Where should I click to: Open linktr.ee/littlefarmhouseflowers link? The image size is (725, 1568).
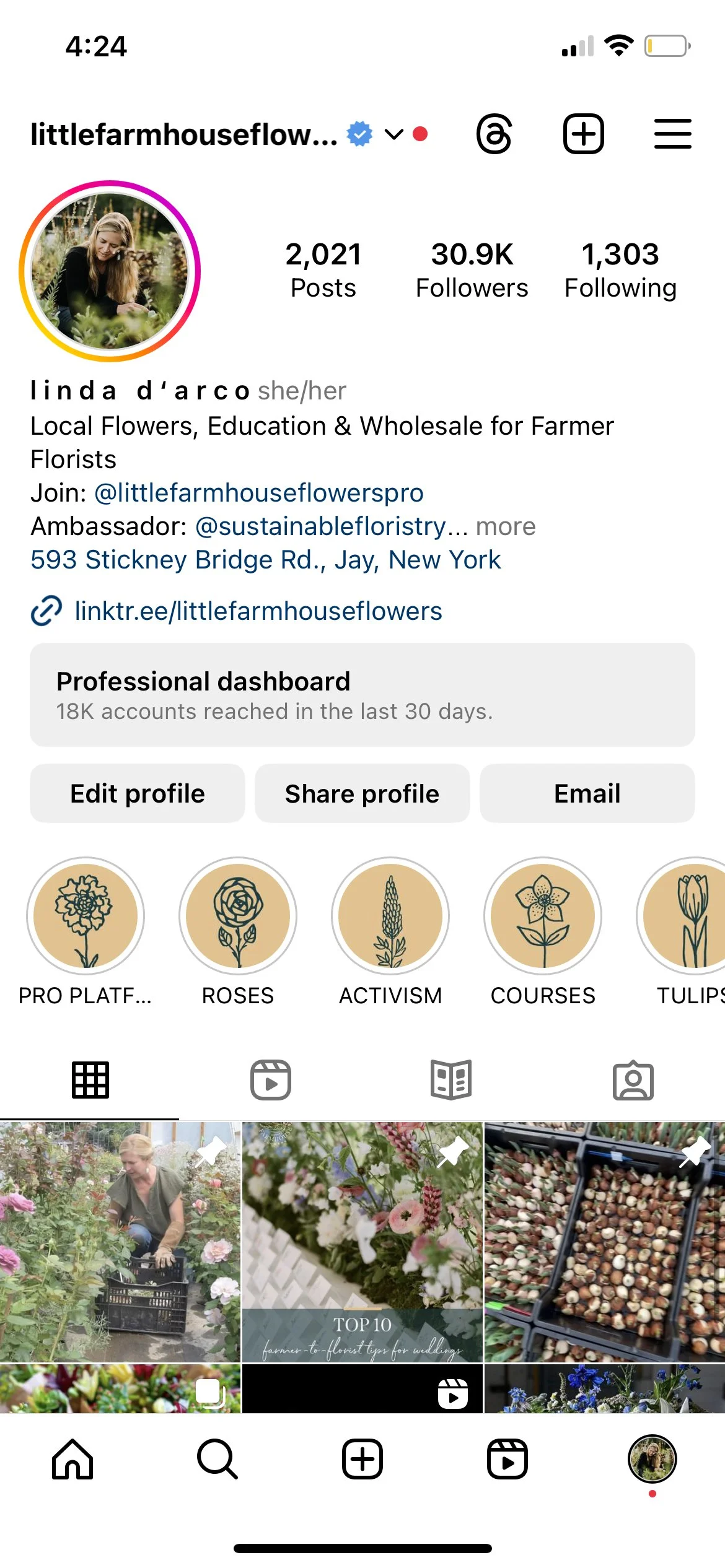(258, 611)
